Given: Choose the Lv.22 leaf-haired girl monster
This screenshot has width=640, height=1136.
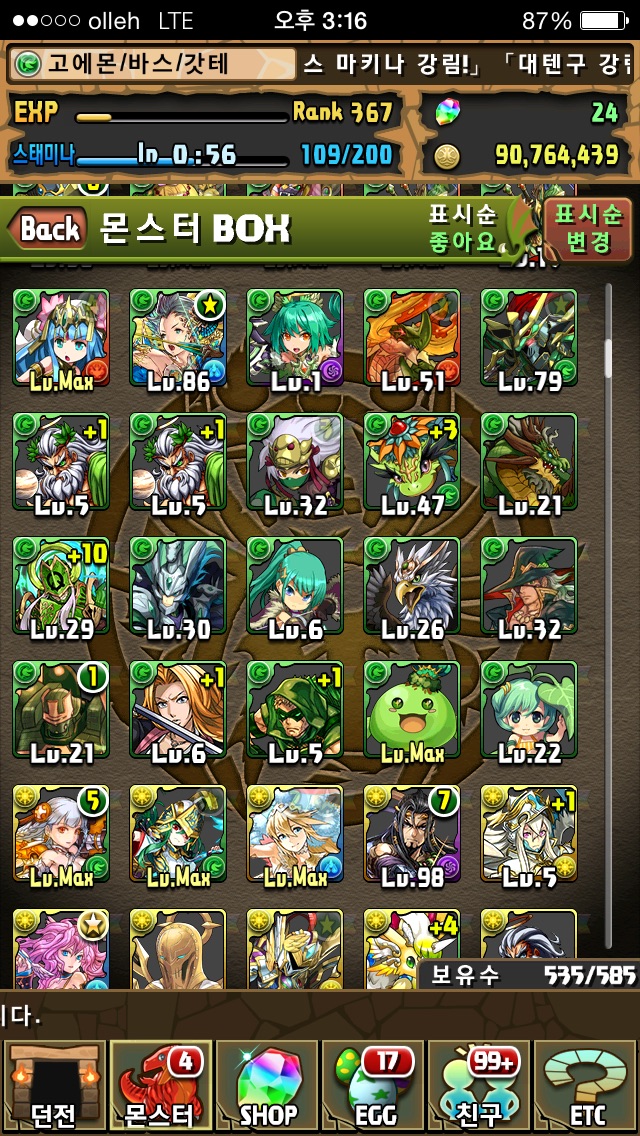Looking at the screenshot, I should [x=529, y=710].
